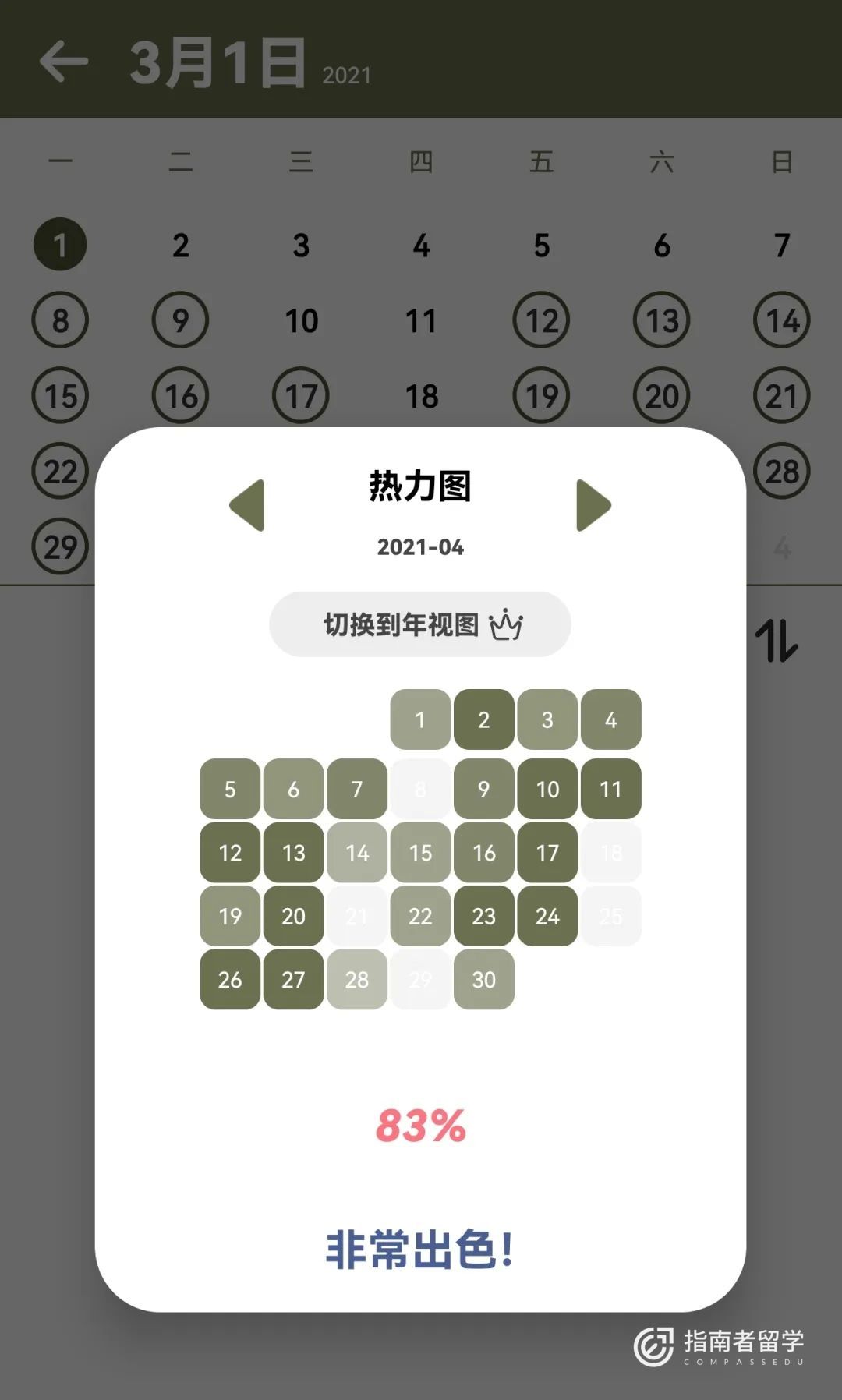The width and height of the screenshot is (842, 1400).
Task: Select heatmap day 30
Action: (x=483, y=979)
